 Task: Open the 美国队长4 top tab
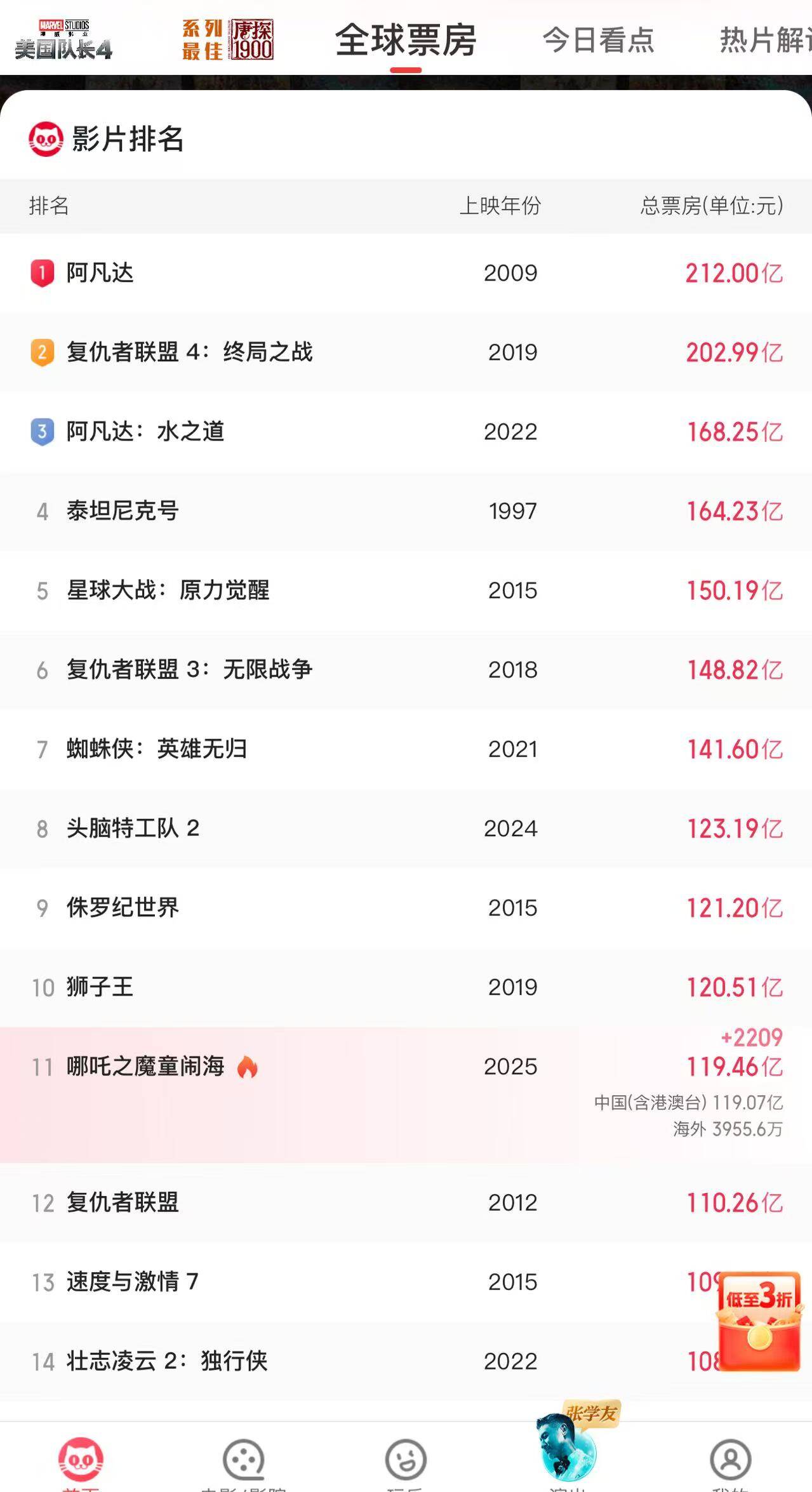pyautogui.click(x=63, y=39)
